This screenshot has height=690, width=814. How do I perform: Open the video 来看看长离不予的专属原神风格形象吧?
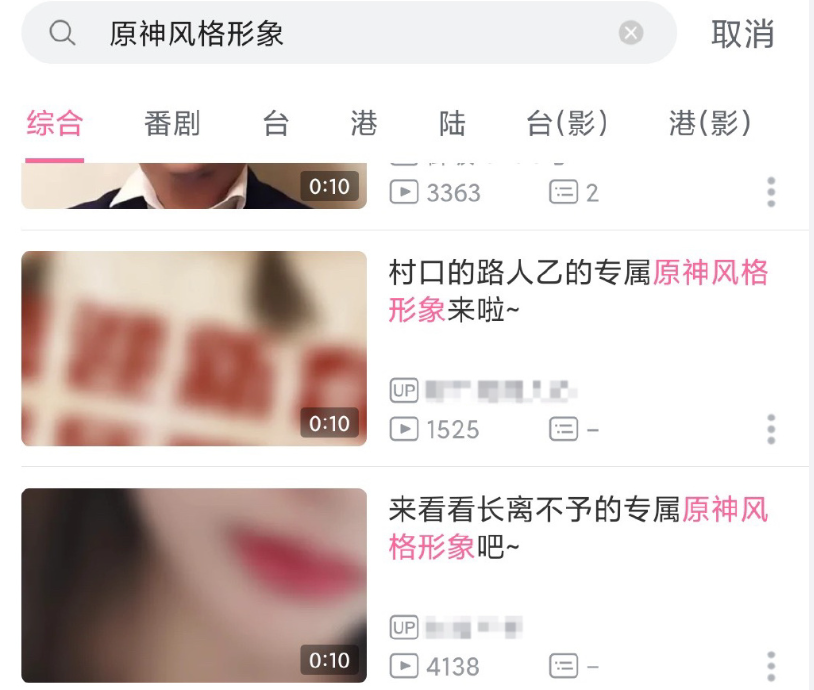pyautogui.click(x=577, y=528)
